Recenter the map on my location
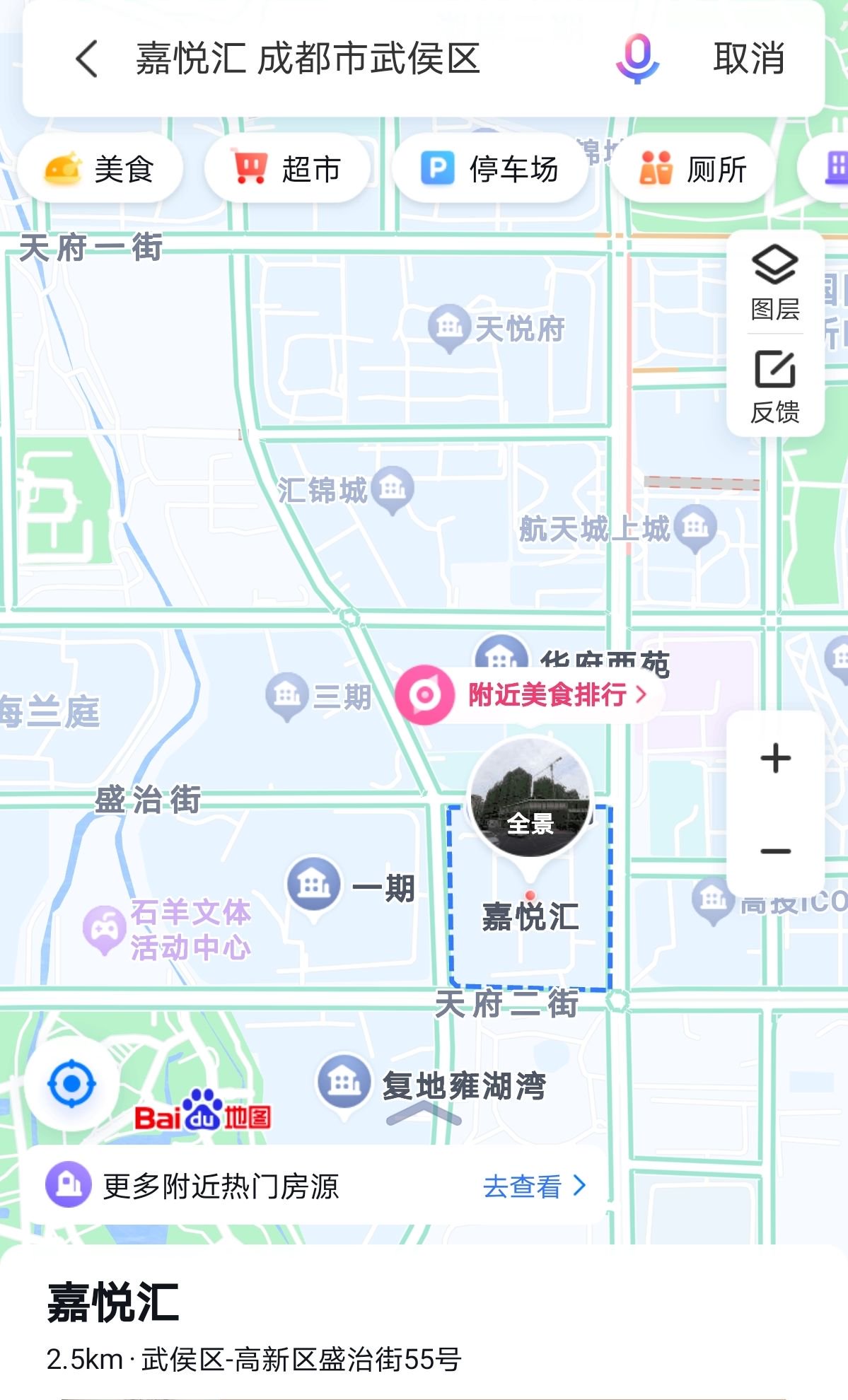848x1400 pixels. [x=71, y=1083]
